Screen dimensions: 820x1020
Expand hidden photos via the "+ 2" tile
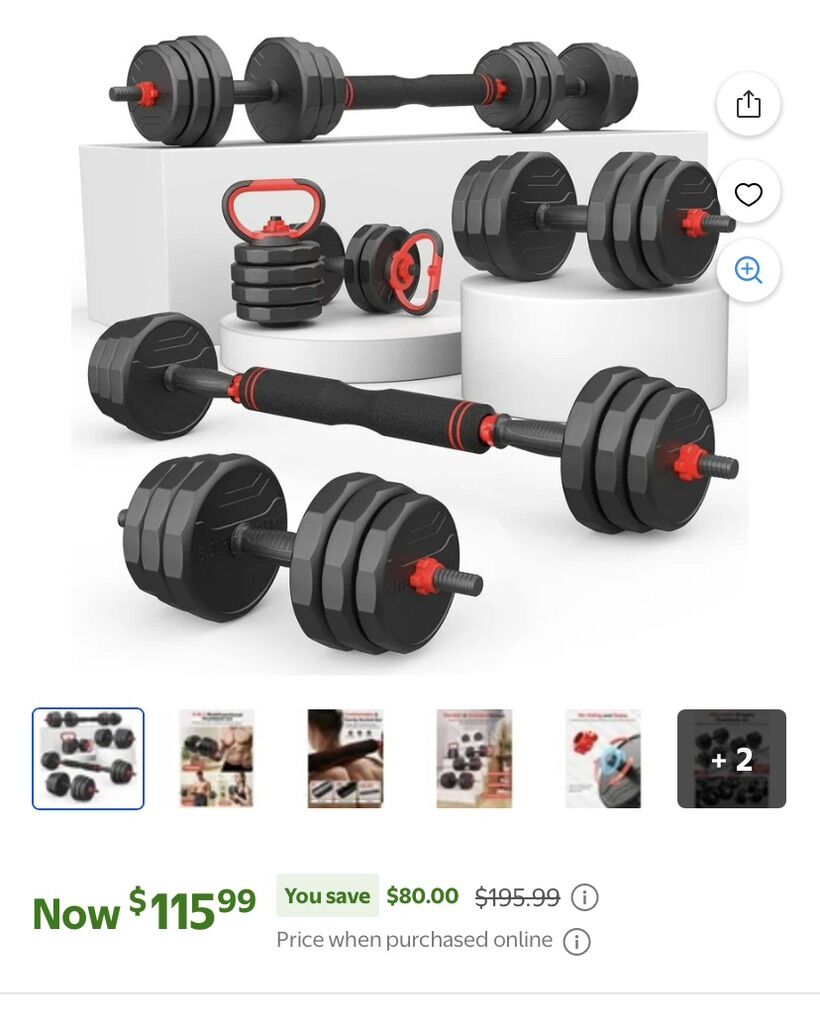click(x=732, y=760)
